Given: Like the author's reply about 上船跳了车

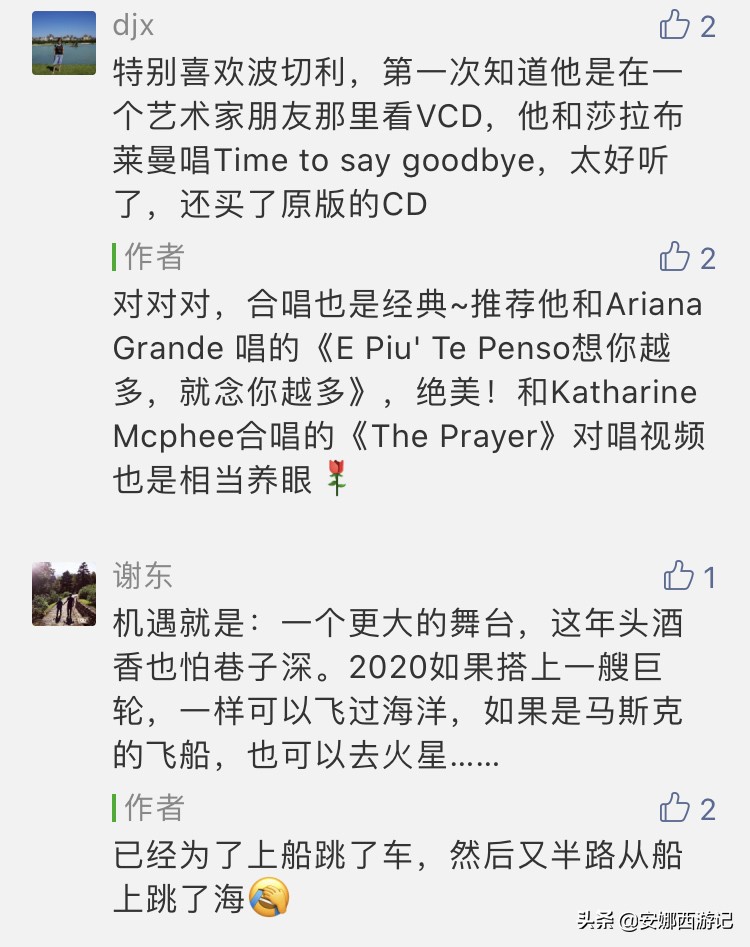Looking at the screenshot, I should pyautogui.click(x=676, y=807).
